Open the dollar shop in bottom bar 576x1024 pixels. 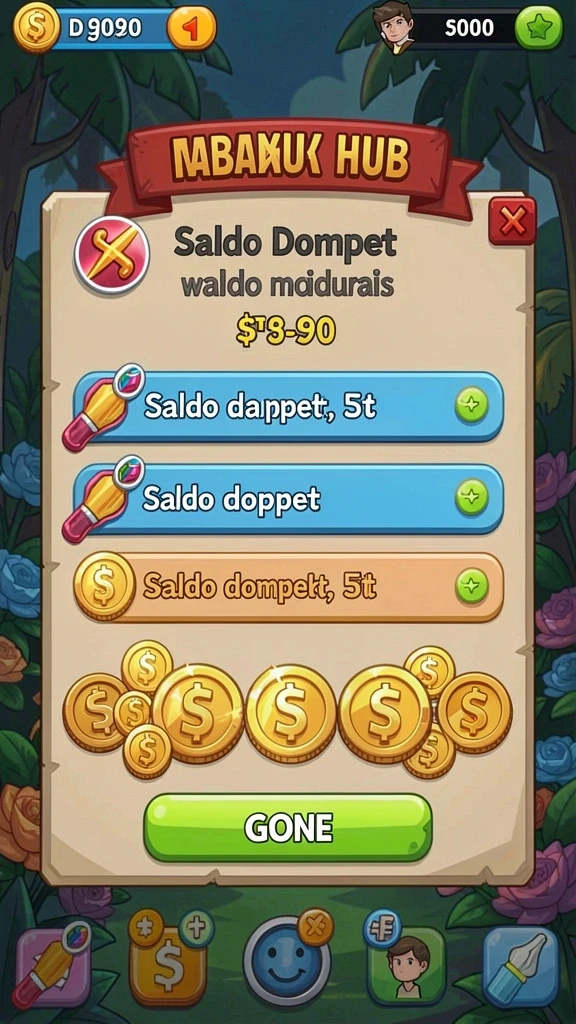(168, 958)
